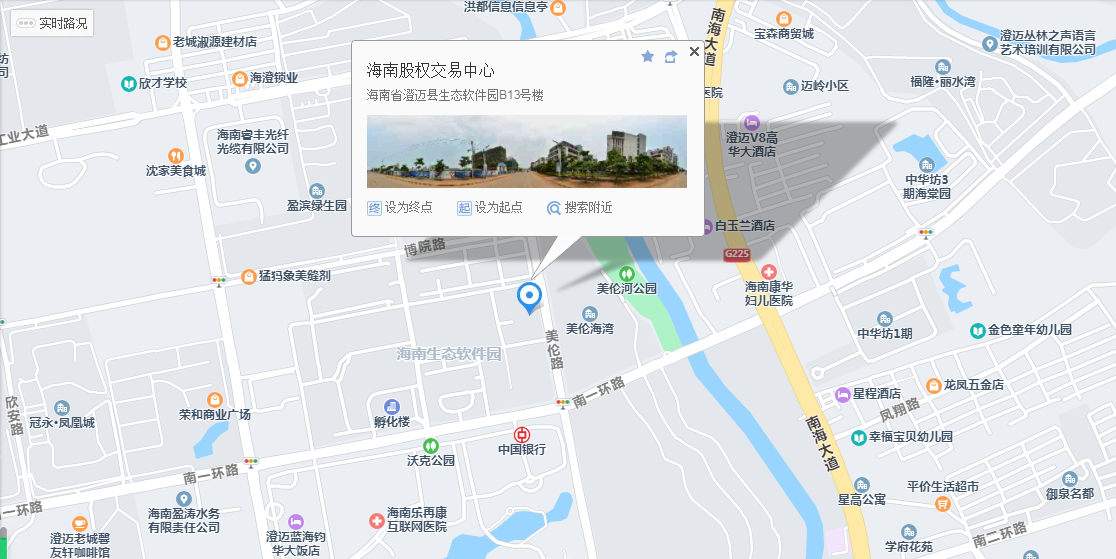
Task: Favorite this location with the star icon
Action: [x=647, y=57]
